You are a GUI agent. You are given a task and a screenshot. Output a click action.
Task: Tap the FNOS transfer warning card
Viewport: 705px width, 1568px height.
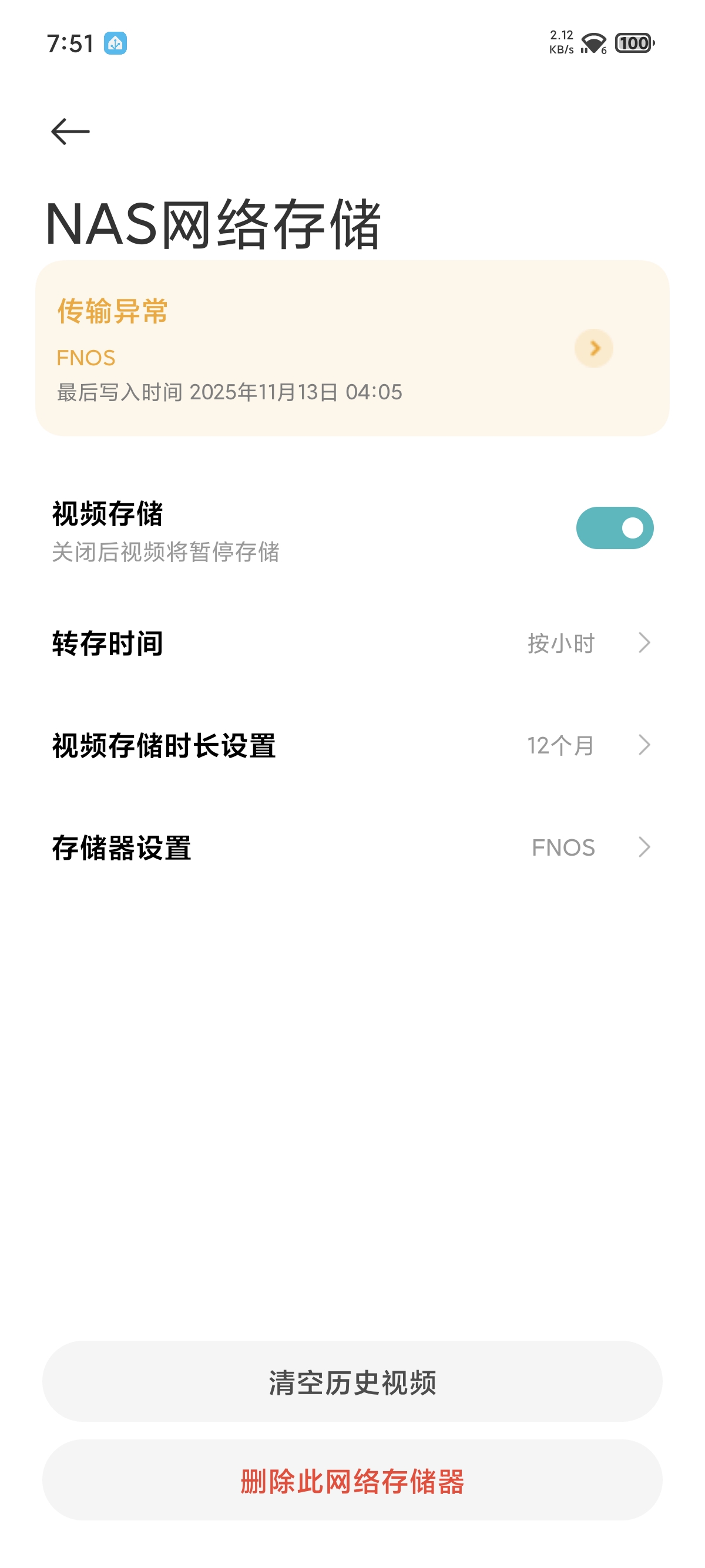coord(352,348)
